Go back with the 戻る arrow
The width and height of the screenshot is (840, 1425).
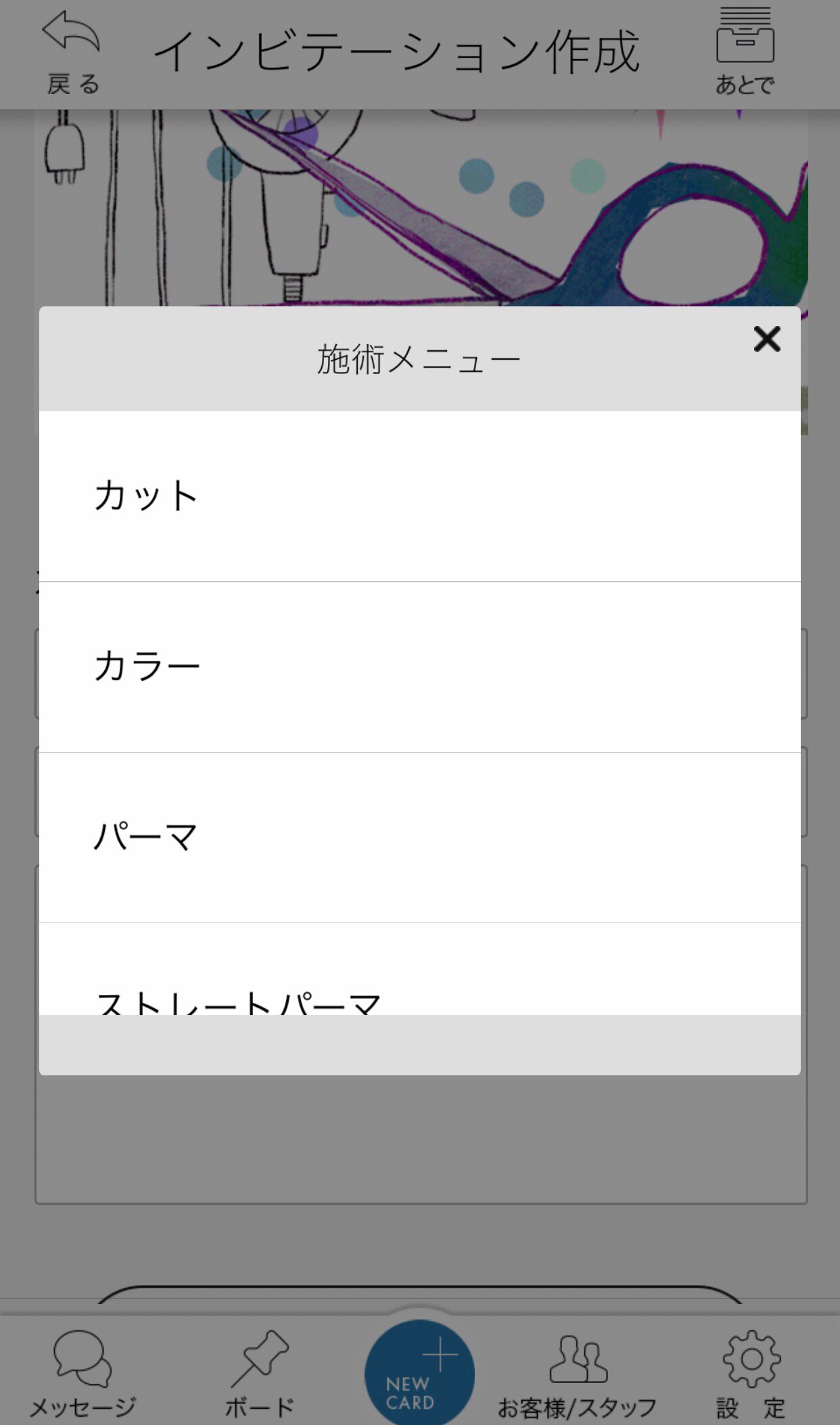pyautogui.click(x=72, y=53)
